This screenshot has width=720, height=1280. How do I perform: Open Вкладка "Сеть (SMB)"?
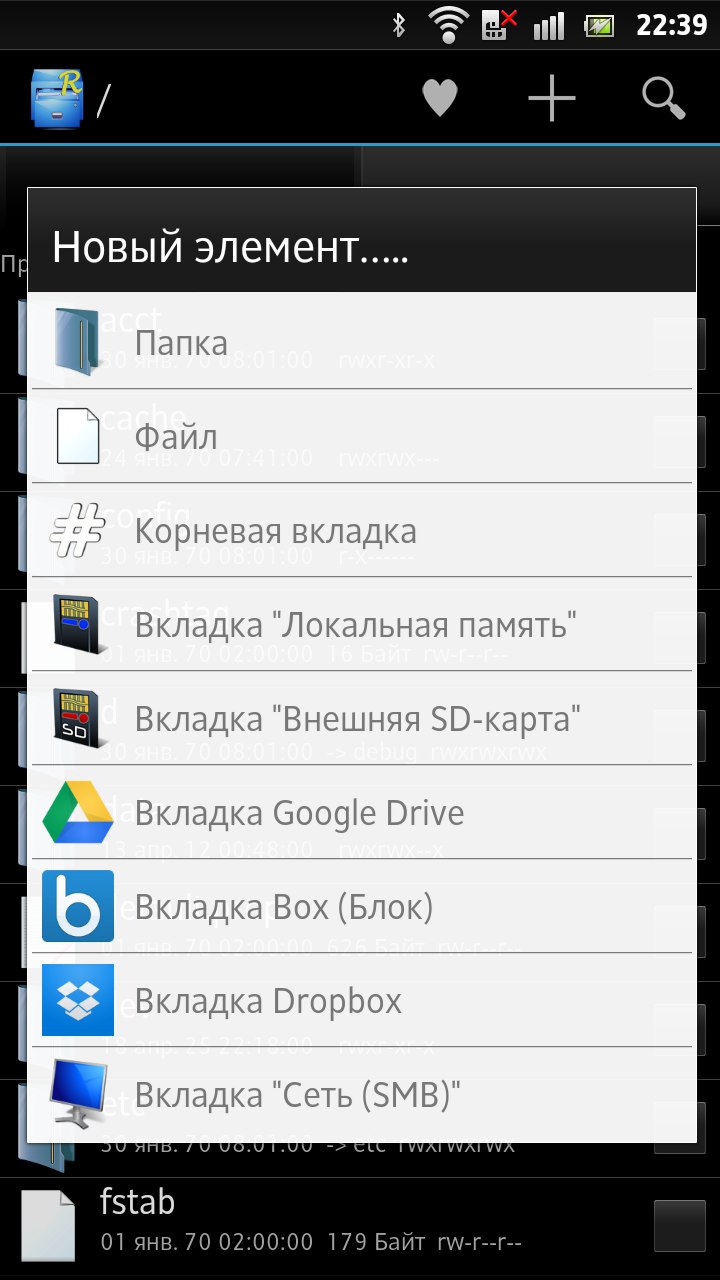360,1095
